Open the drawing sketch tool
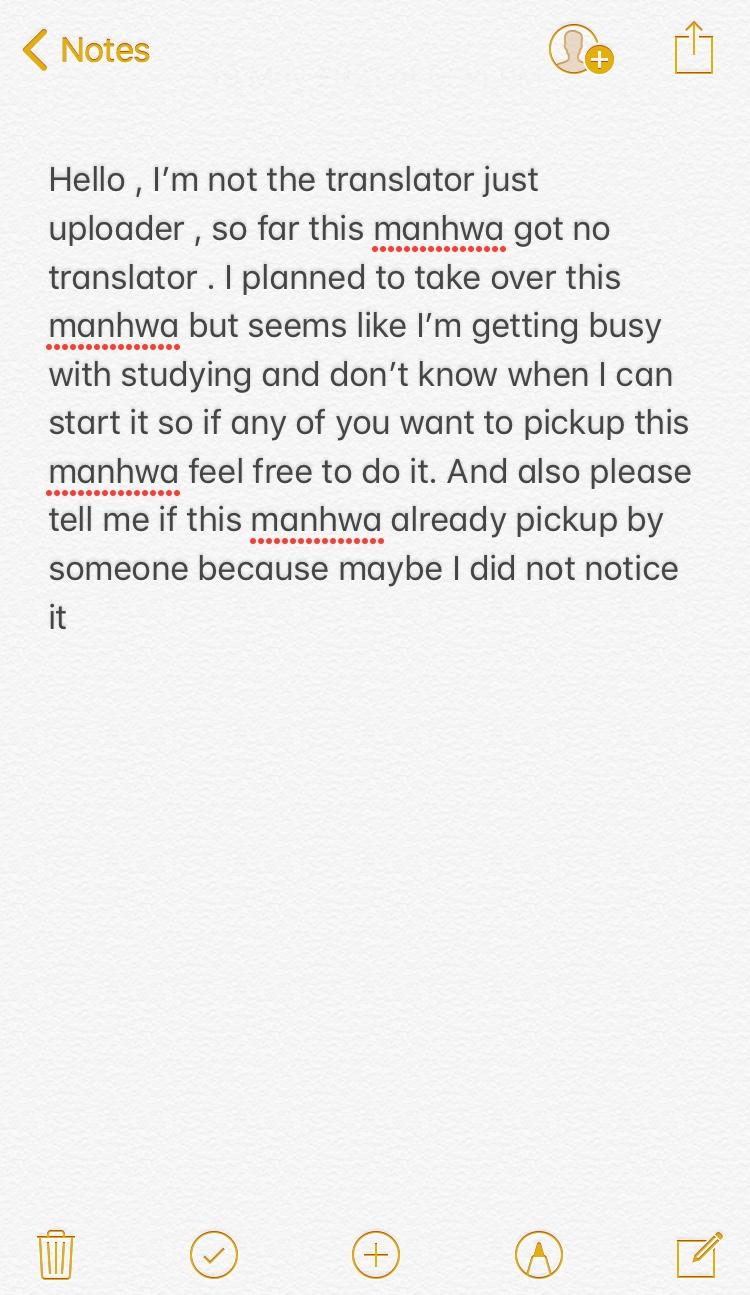750x1295 pixels. coord(539,1254)
